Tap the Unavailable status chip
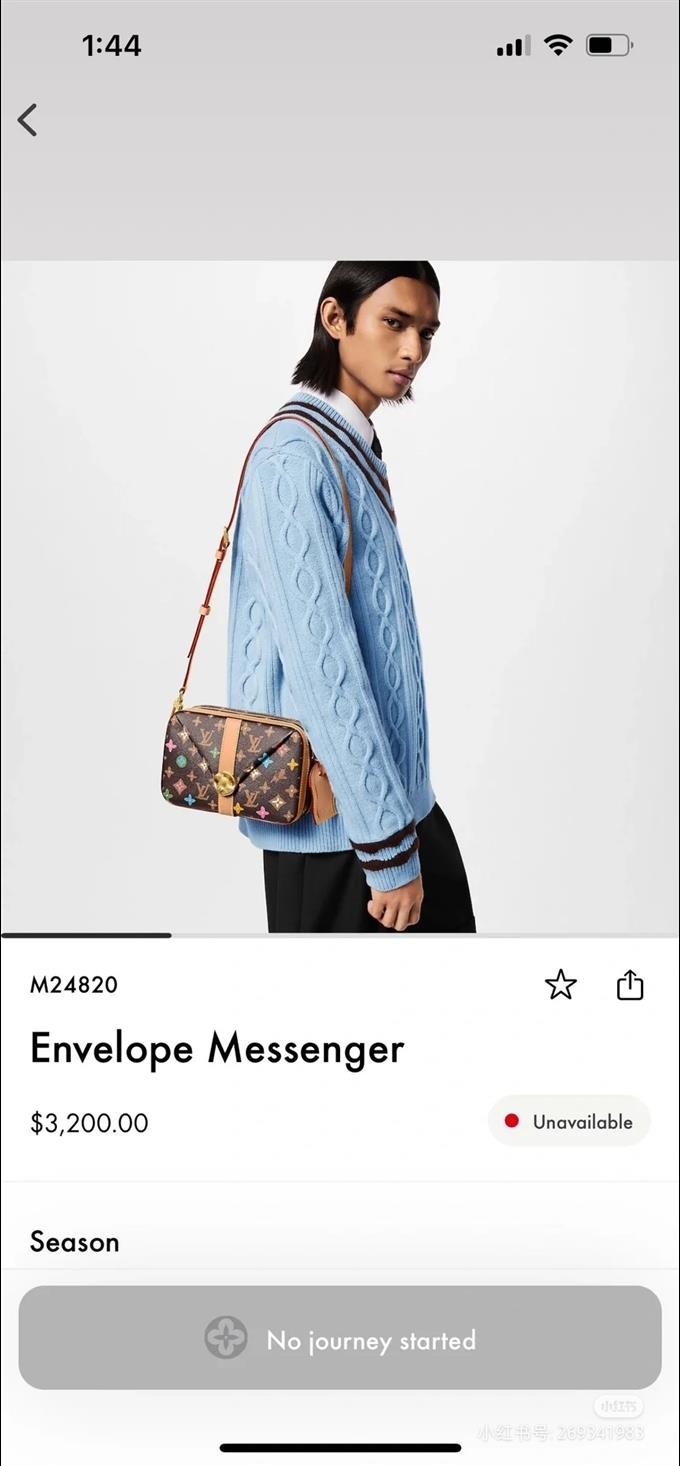Viewport: 680px width, 1466px height. (569, 1121)
